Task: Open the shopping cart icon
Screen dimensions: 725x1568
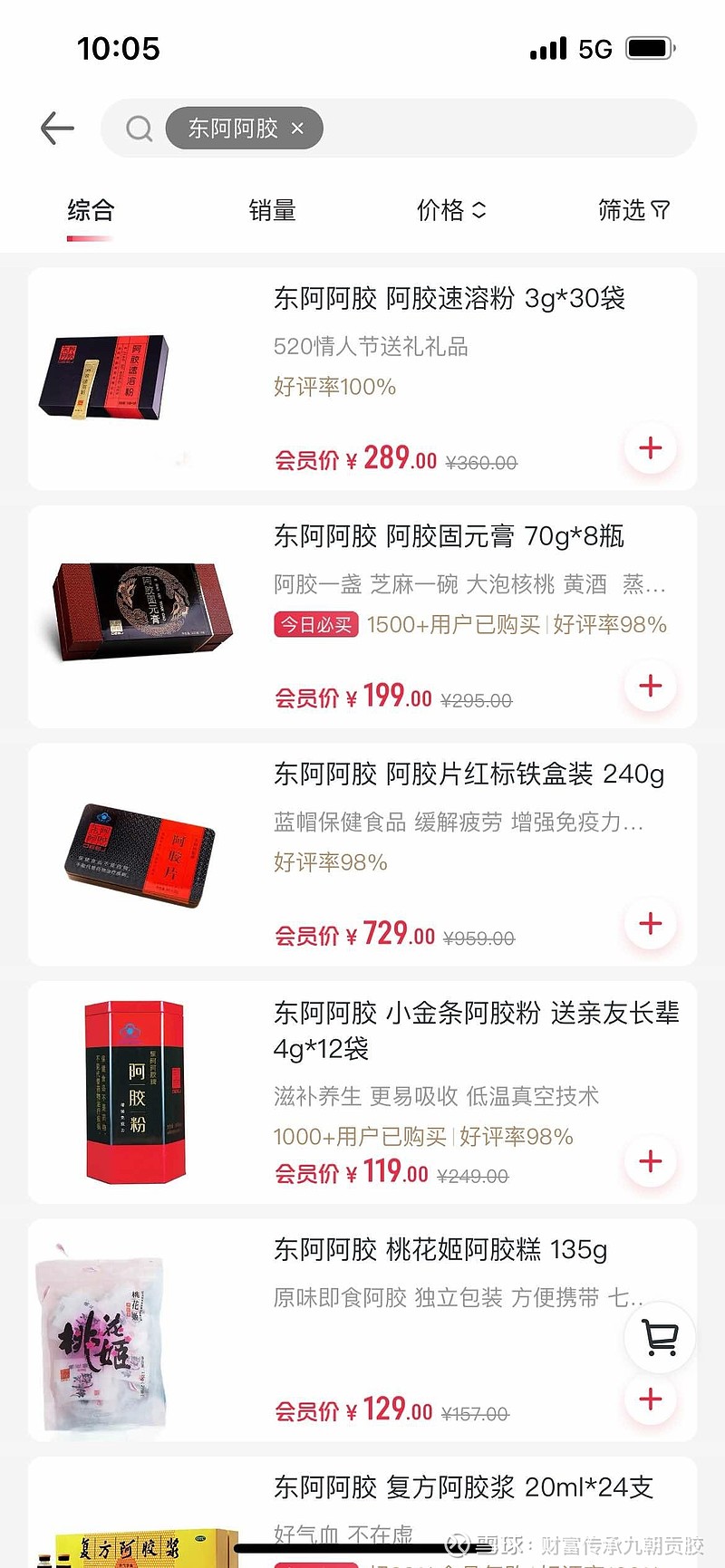Action: coord(659,1336)
